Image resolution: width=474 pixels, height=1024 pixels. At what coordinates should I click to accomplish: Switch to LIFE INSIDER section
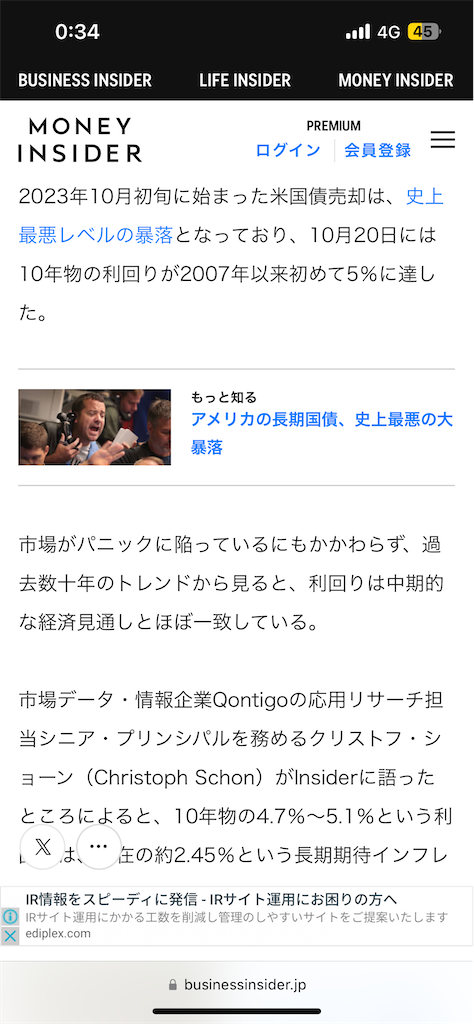pyautogui.click(x=245, y=80)
